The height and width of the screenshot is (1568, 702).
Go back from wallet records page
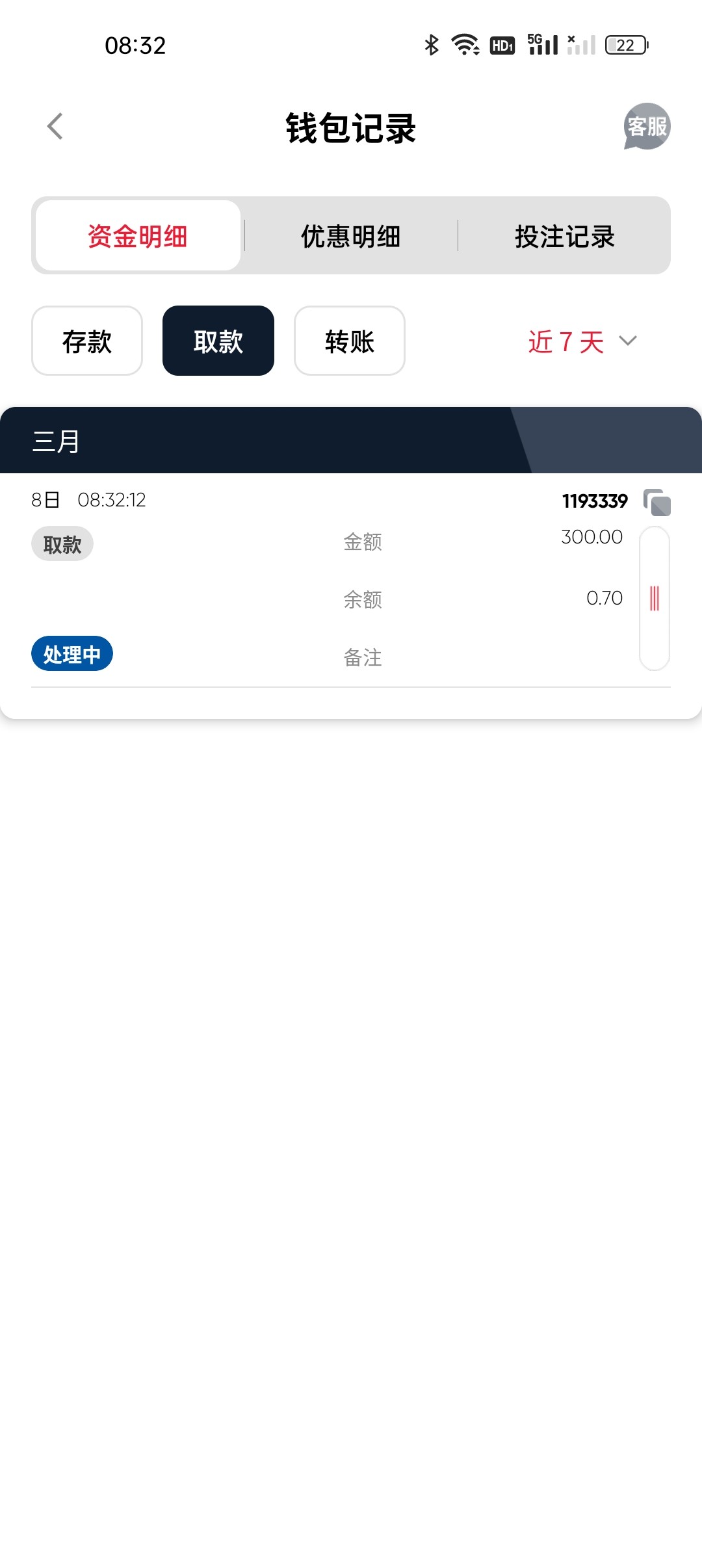[x=55, y=126]
